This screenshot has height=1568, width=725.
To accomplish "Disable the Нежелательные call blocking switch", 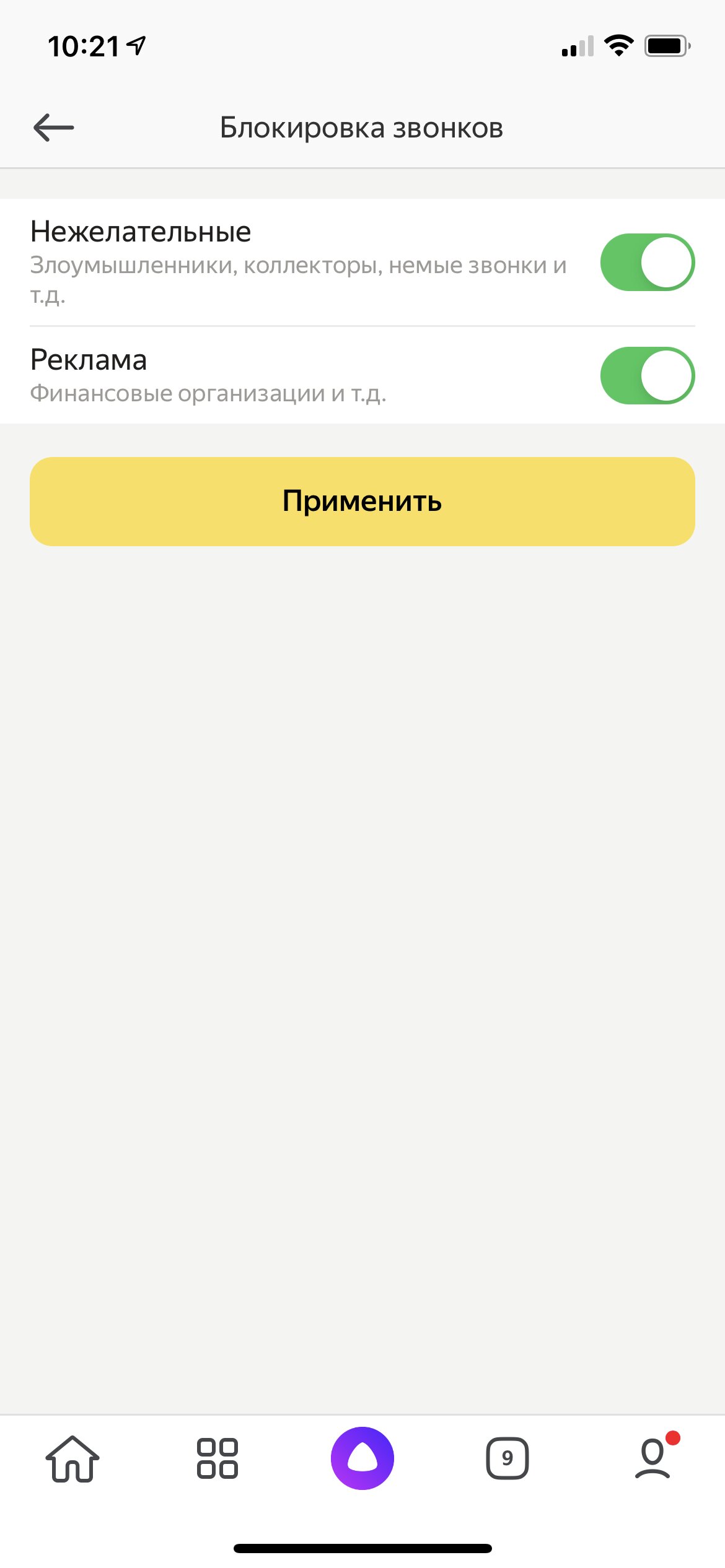I will click(648, 262).
